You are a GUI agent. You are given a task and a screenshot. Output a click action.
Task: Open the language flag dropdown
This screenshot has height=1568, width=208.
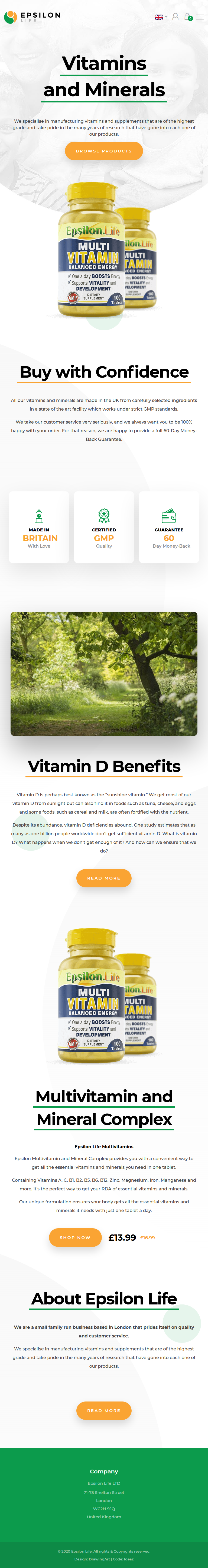[160, 17]
